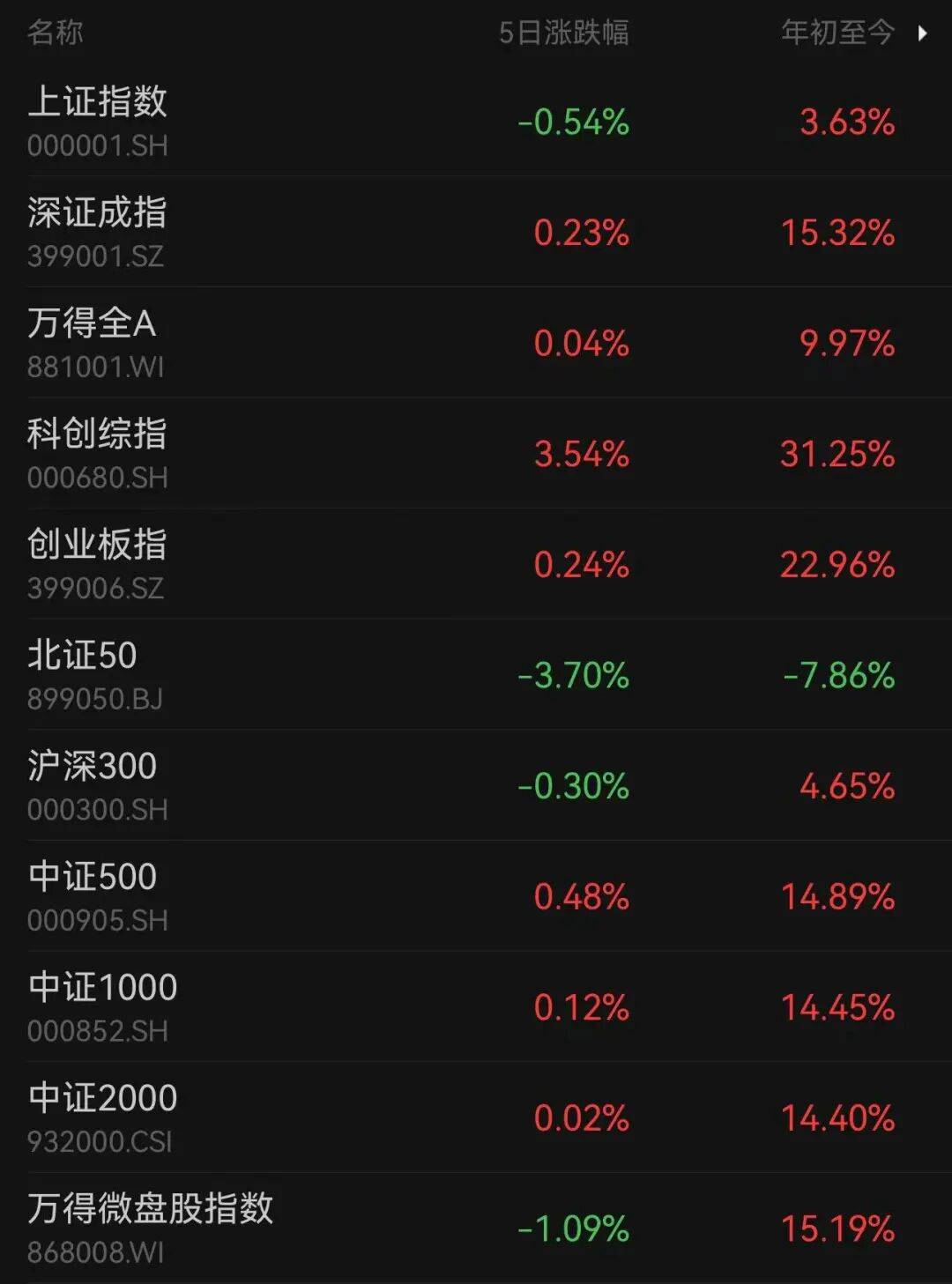View 万得微盘股指数 details
The height and width of the screenshot is (1284, 952).
(x=476, y=1228)
